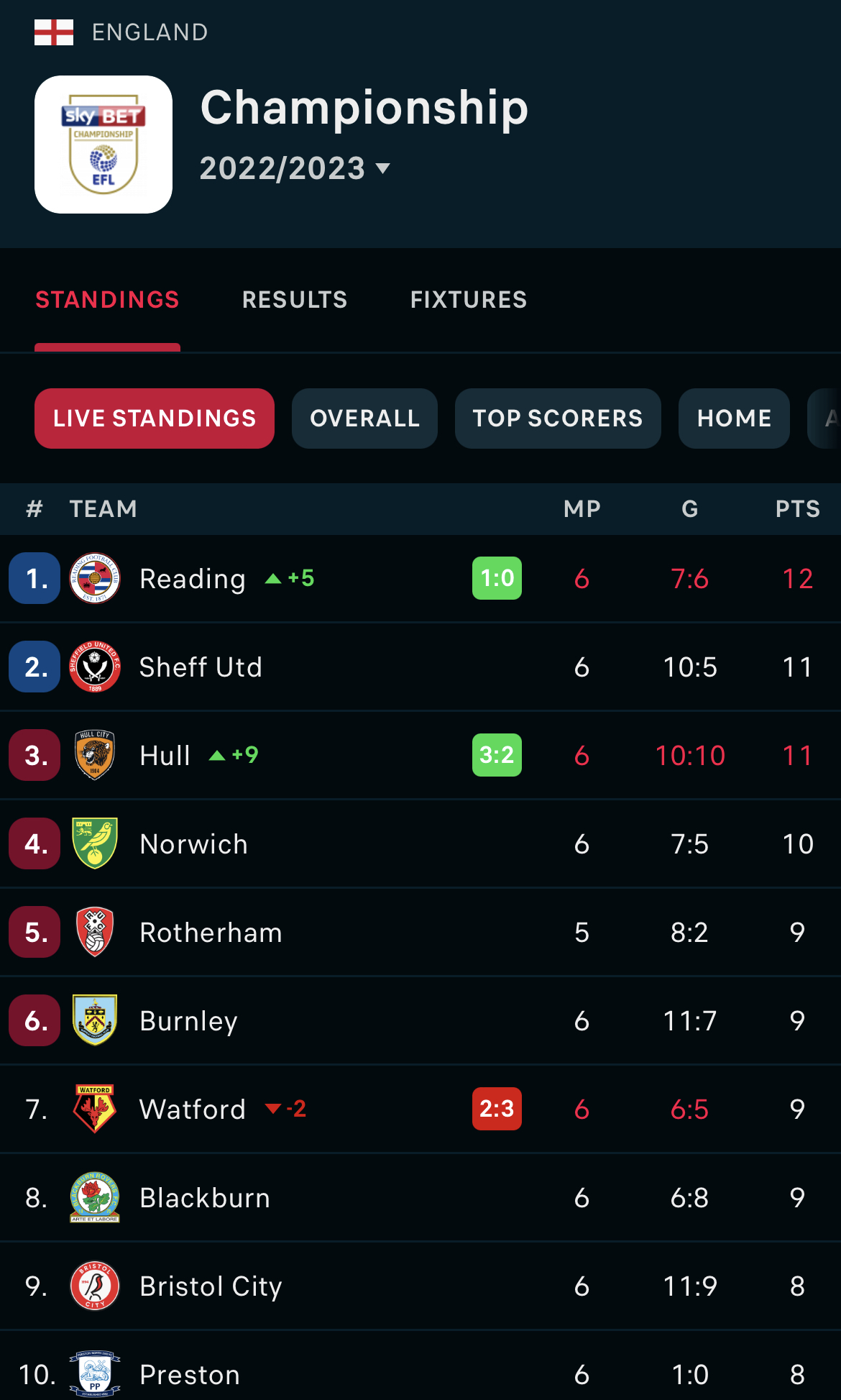Tap Reading's live 1:0 score badge

tap(497, 578)
